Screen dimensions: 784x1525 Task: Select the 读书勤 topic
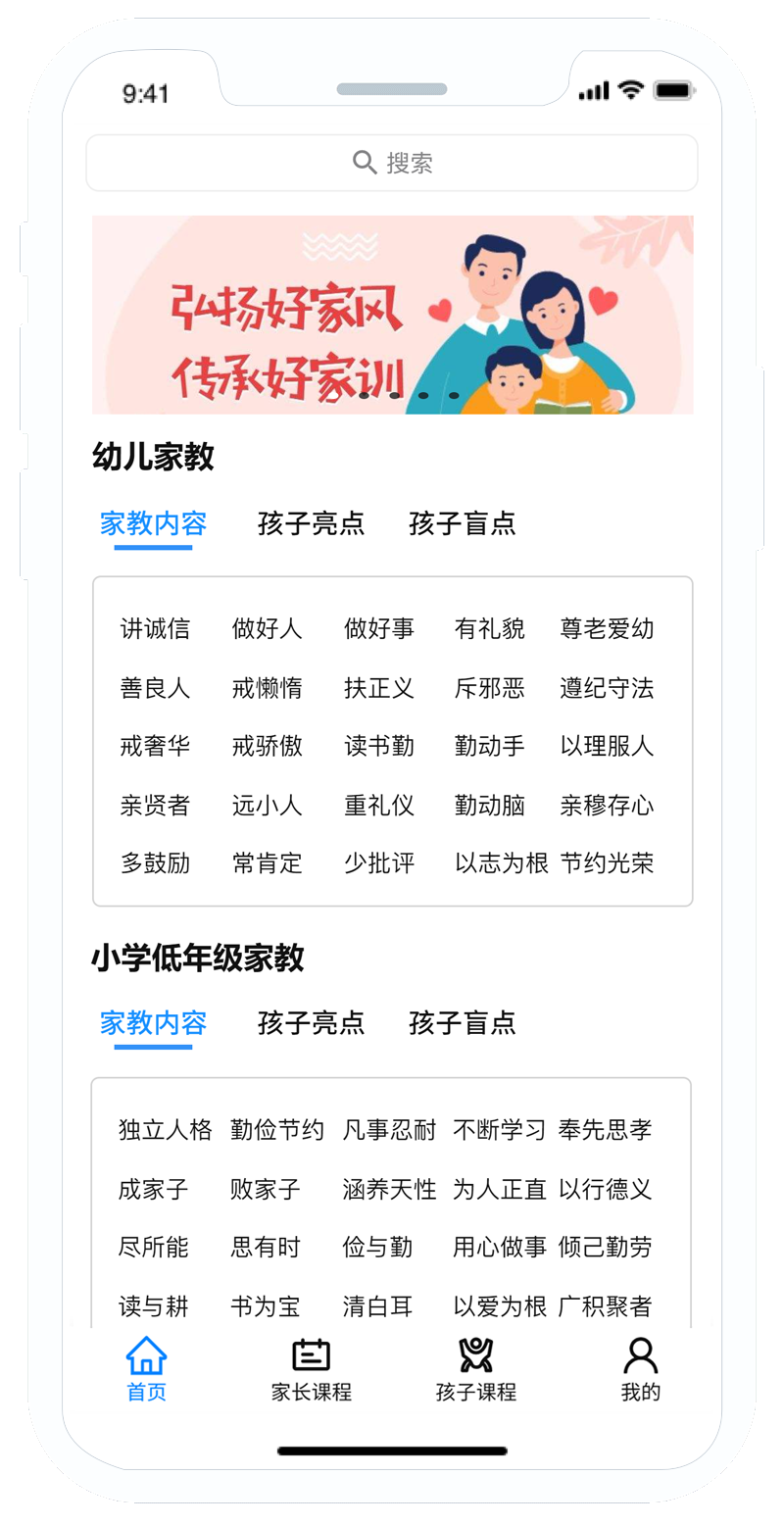click(x=378, y=747)
